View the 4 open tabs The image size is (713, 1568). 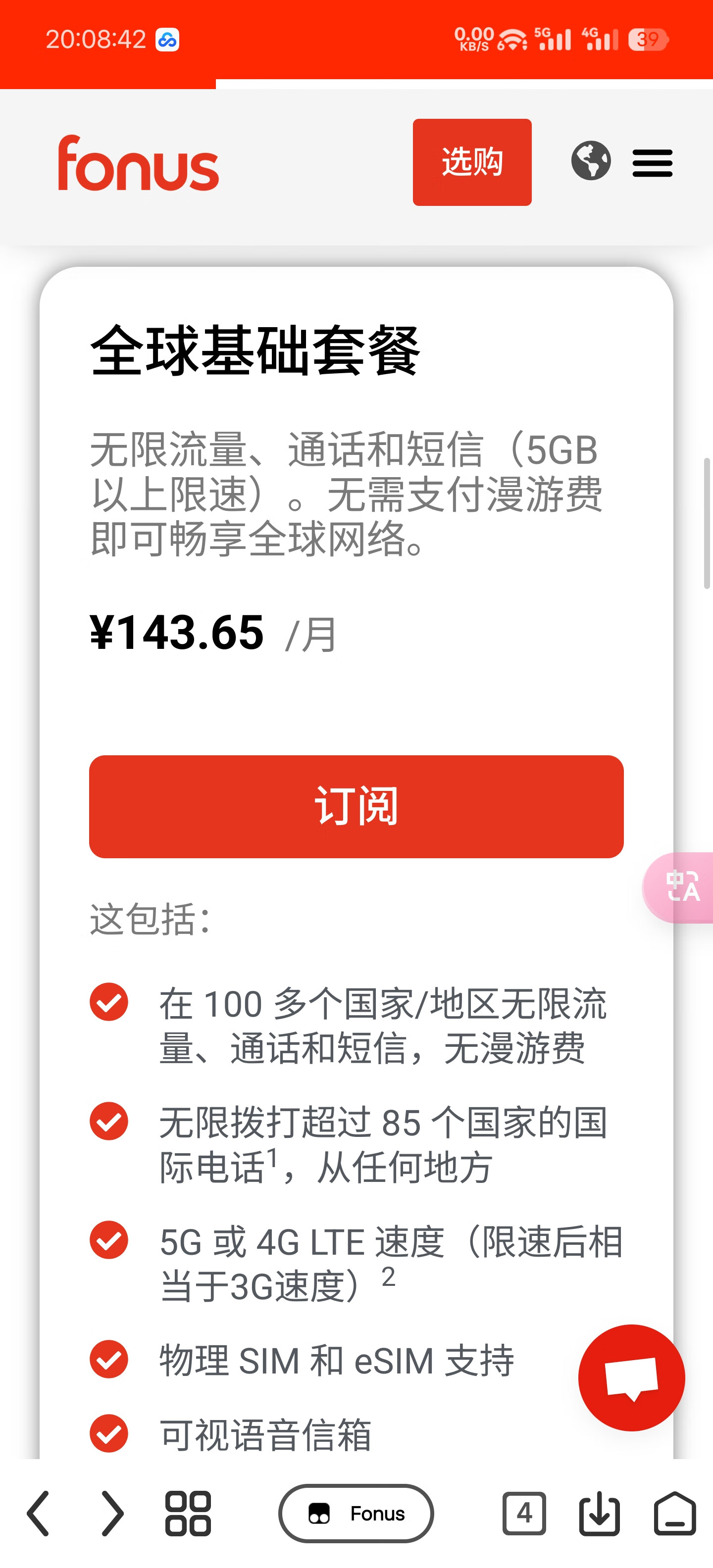pyautogui.click(x=524, y=1513)
